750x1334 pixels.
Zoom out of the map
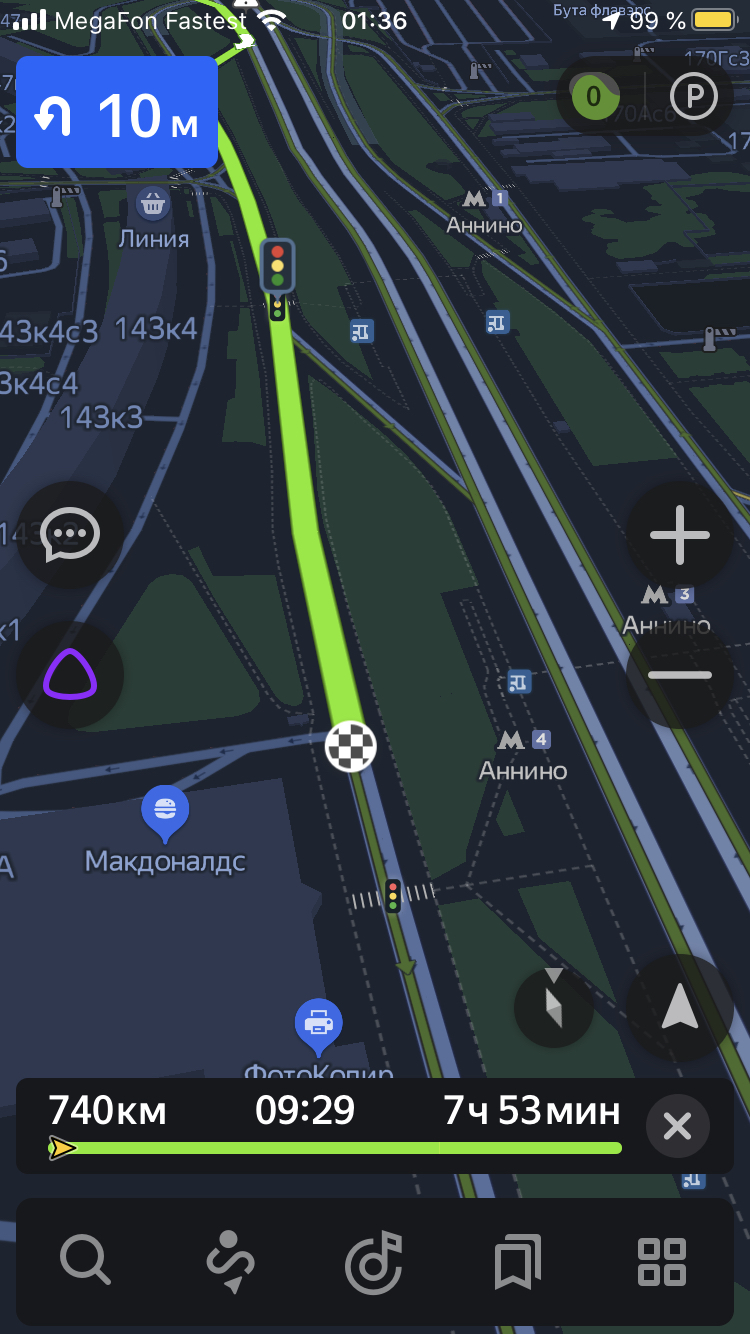(x=679, y=675)
